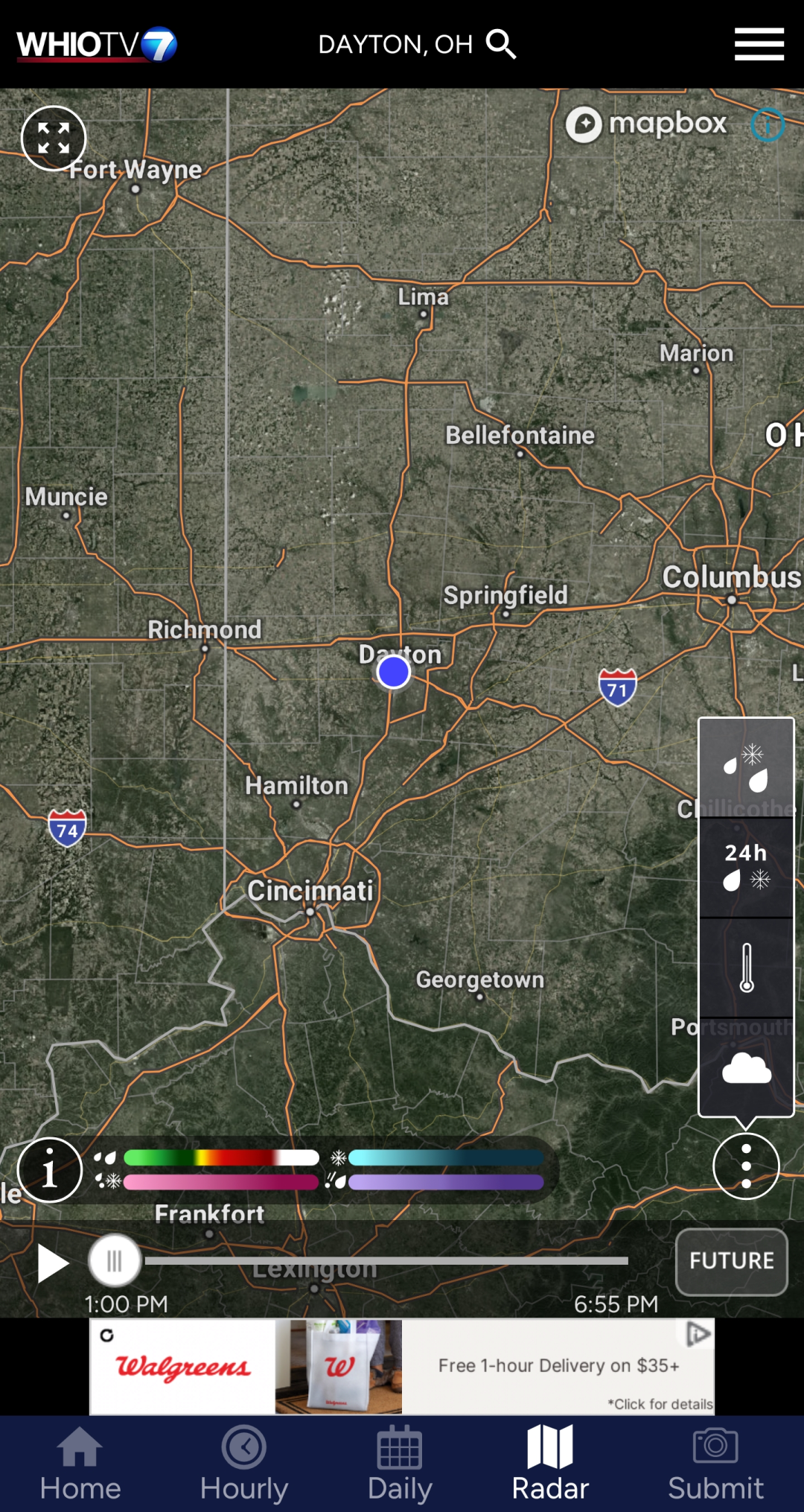Viewport: 804px width, 1512px height.
Task: Open the Mapbox info icon
Action: pos(767,124)
